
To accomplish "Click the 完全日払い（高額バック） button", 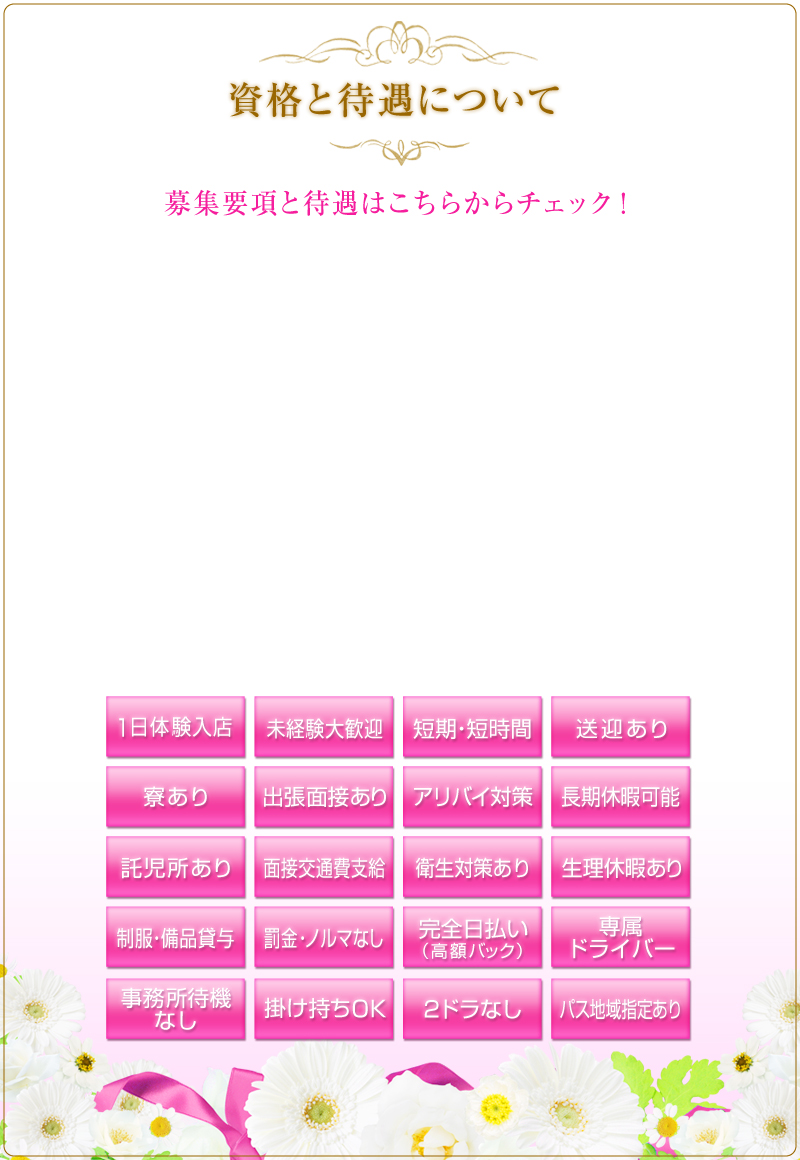I will 472,937.
